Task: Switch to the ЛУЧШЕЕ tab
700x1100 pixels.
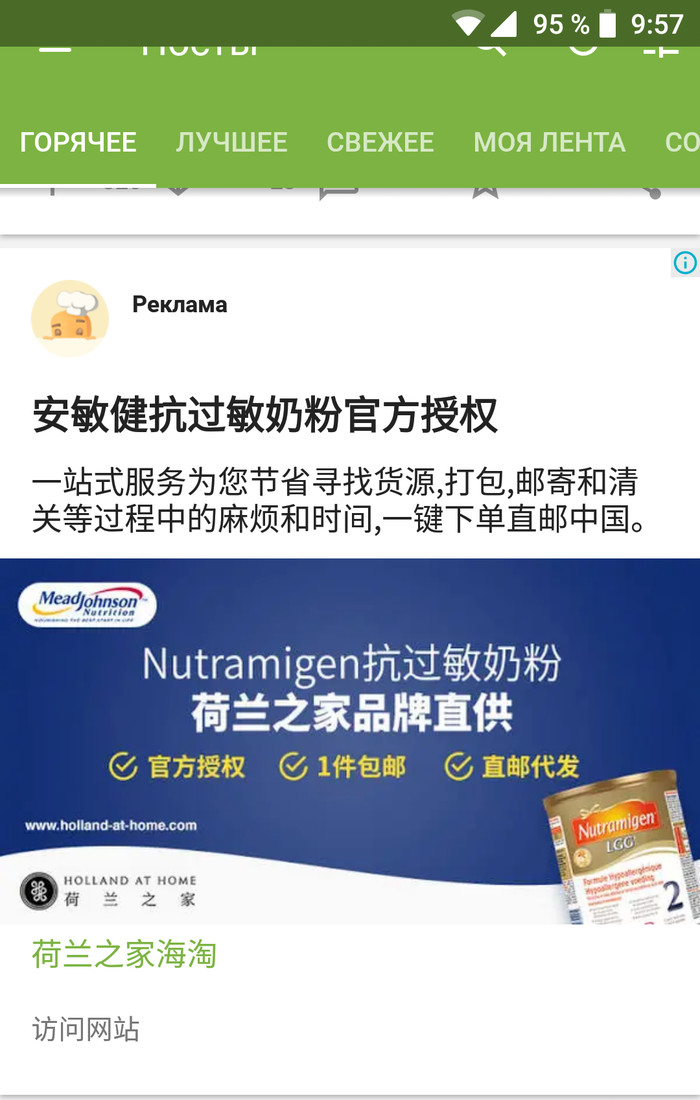Action: coord(231,143)
